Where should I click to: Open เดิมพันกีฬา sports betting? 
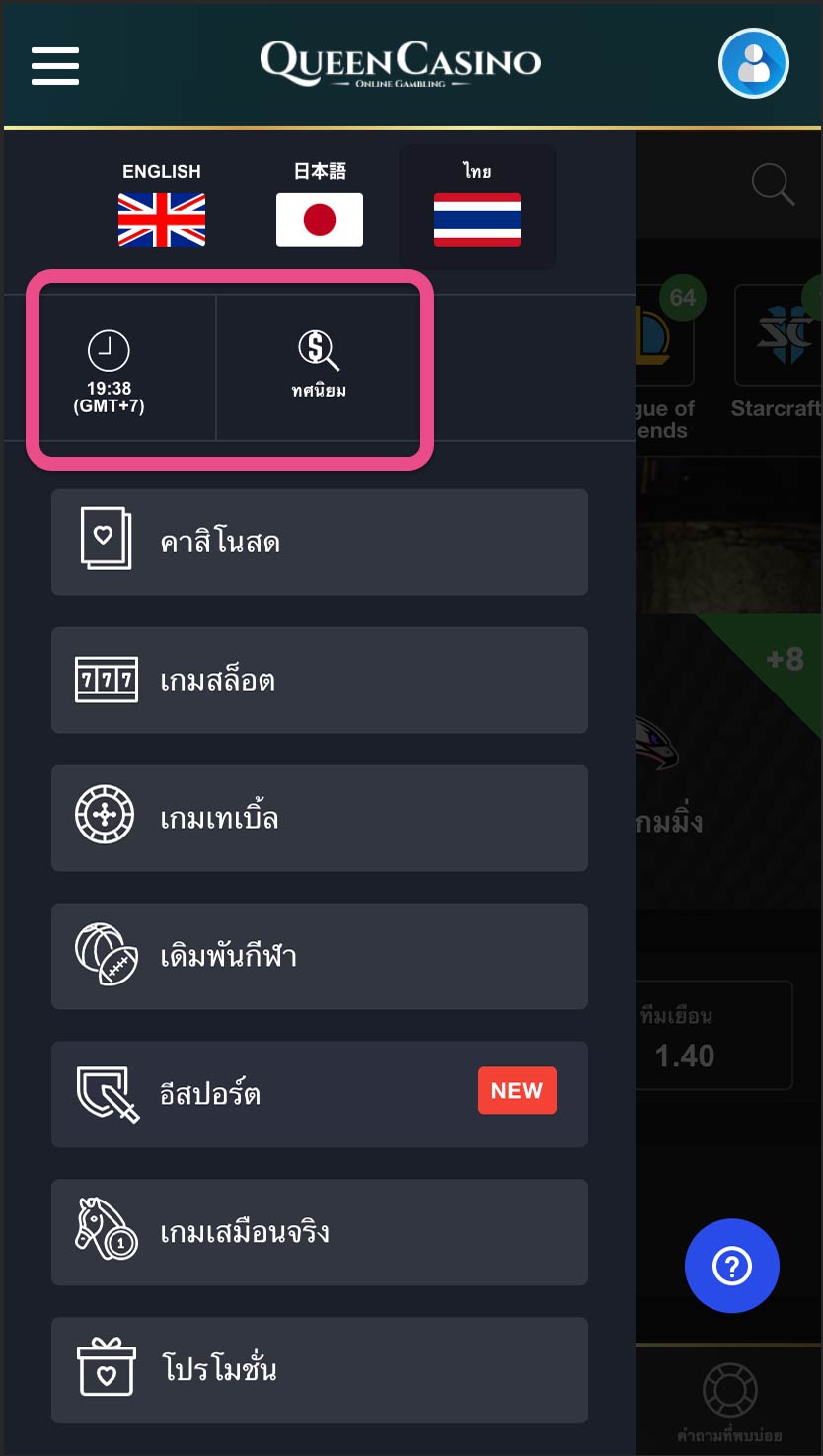point(319,956)
